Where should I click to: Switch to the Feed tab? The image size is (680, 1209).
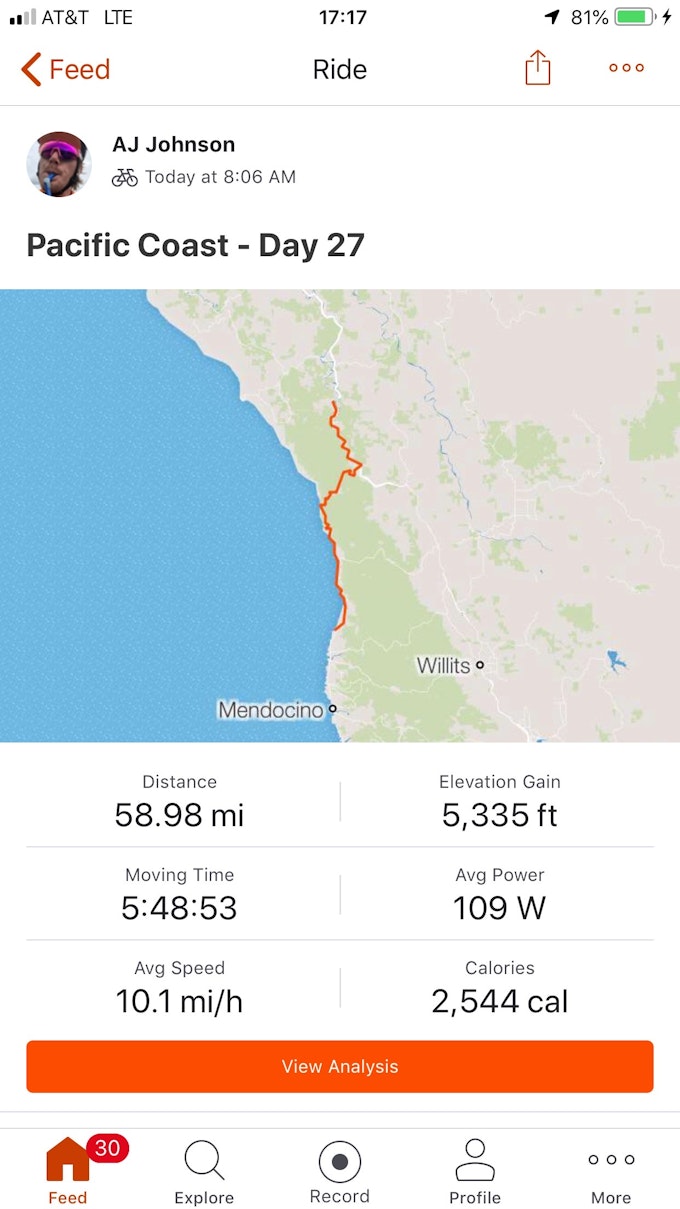point(68,1171)
